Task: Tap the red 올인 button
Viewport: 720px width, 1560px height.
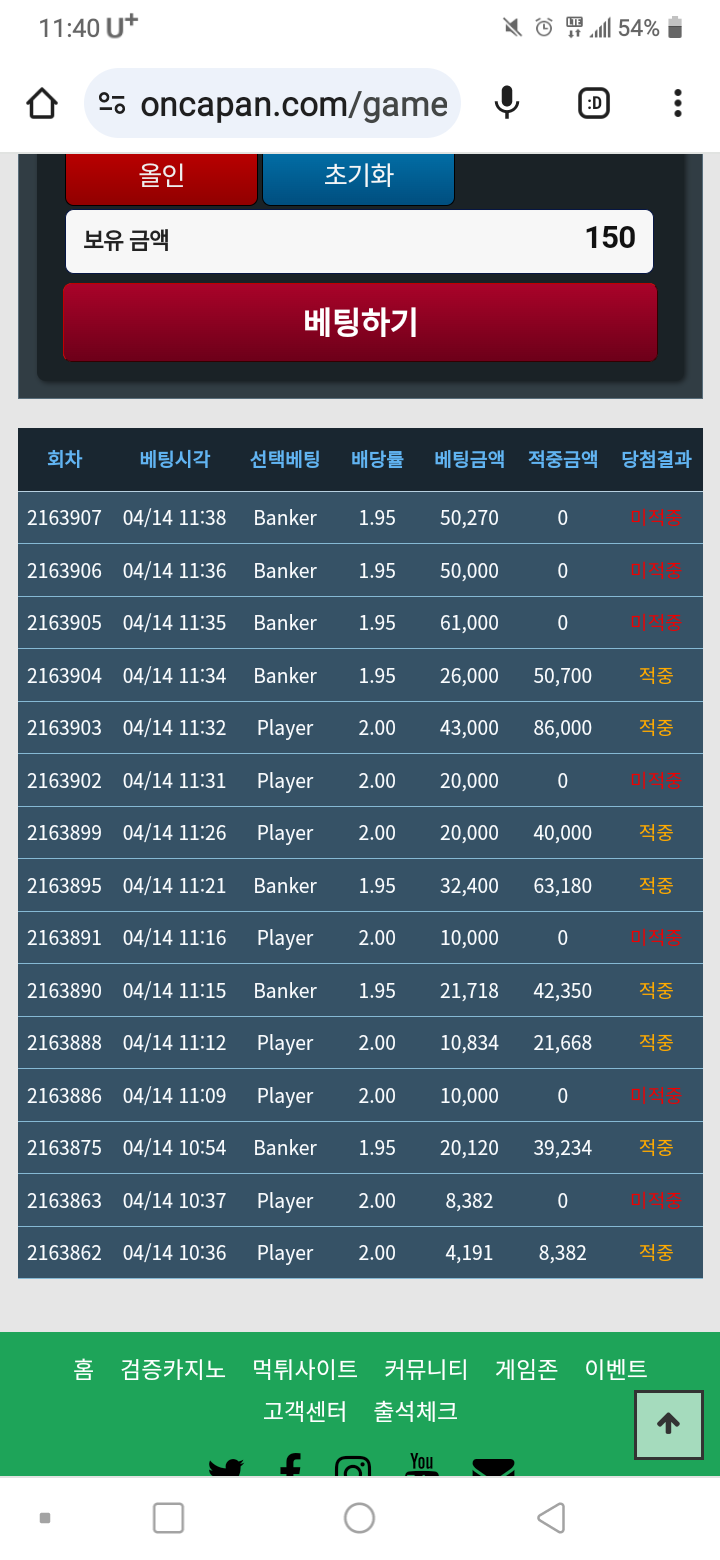Action: [x=161, y=177]
